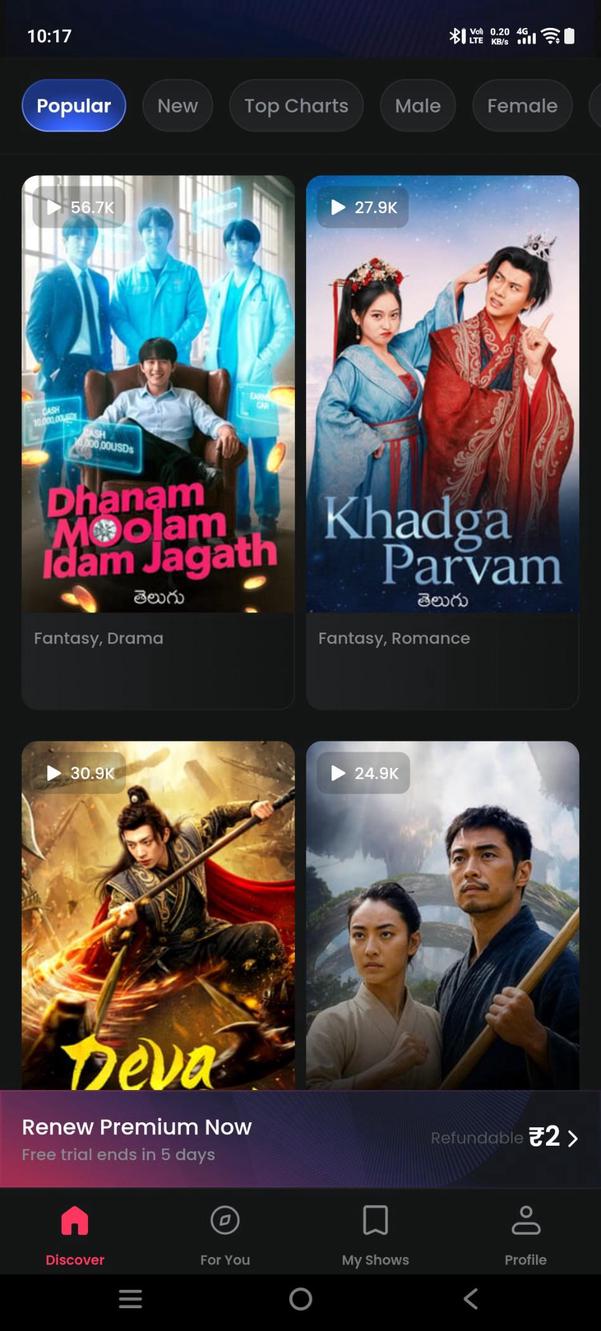Open the Khadga Parvam show card
601x1331 pixels.
pos(442,420)
